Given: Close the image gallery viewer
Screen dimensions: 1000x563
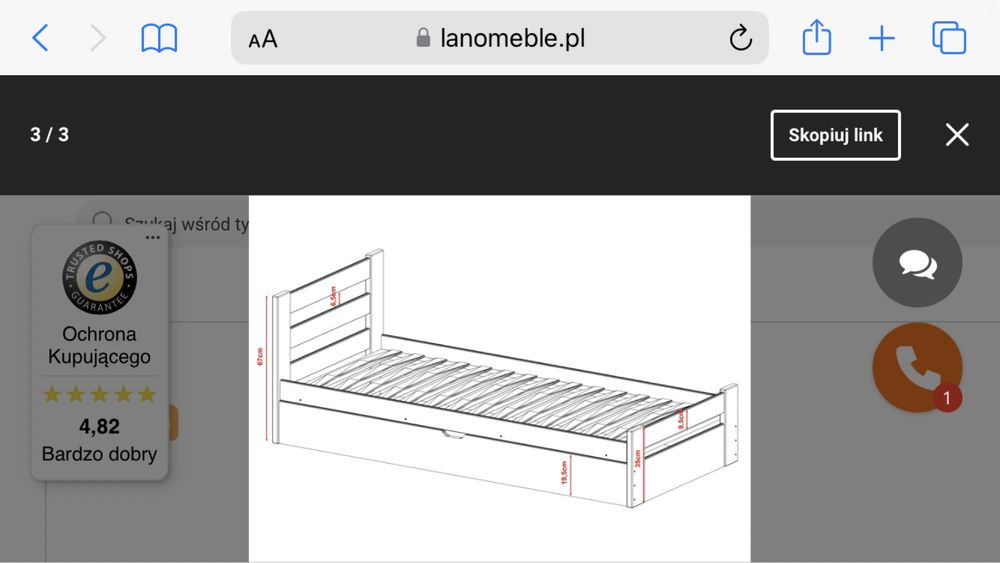Looking at the screenshot, I should tap(957, 135).
